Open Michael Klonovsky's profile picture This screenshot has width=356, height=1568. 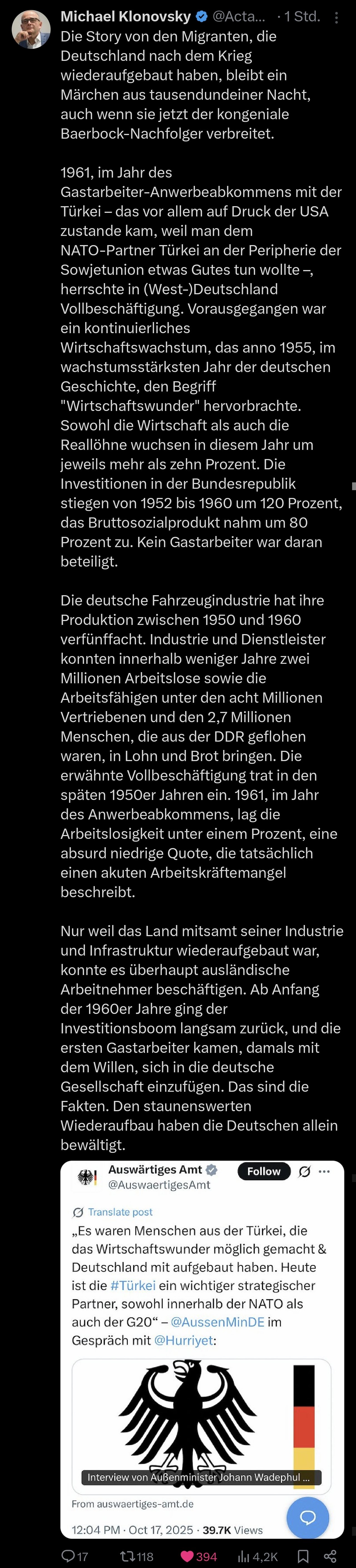tap(31, 29)
